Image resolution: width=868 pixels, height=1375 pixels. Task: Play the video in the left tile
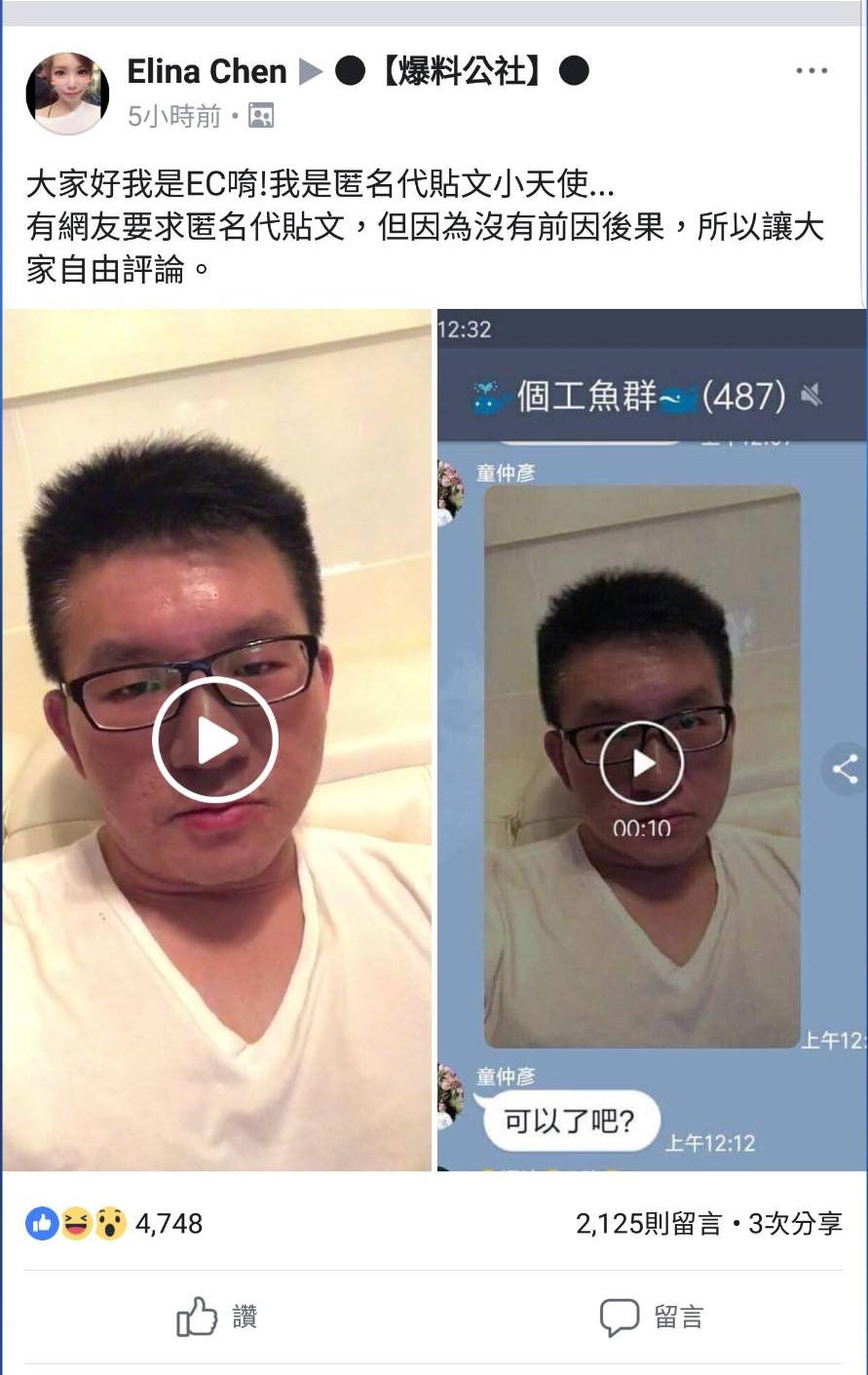pos(215,740)
